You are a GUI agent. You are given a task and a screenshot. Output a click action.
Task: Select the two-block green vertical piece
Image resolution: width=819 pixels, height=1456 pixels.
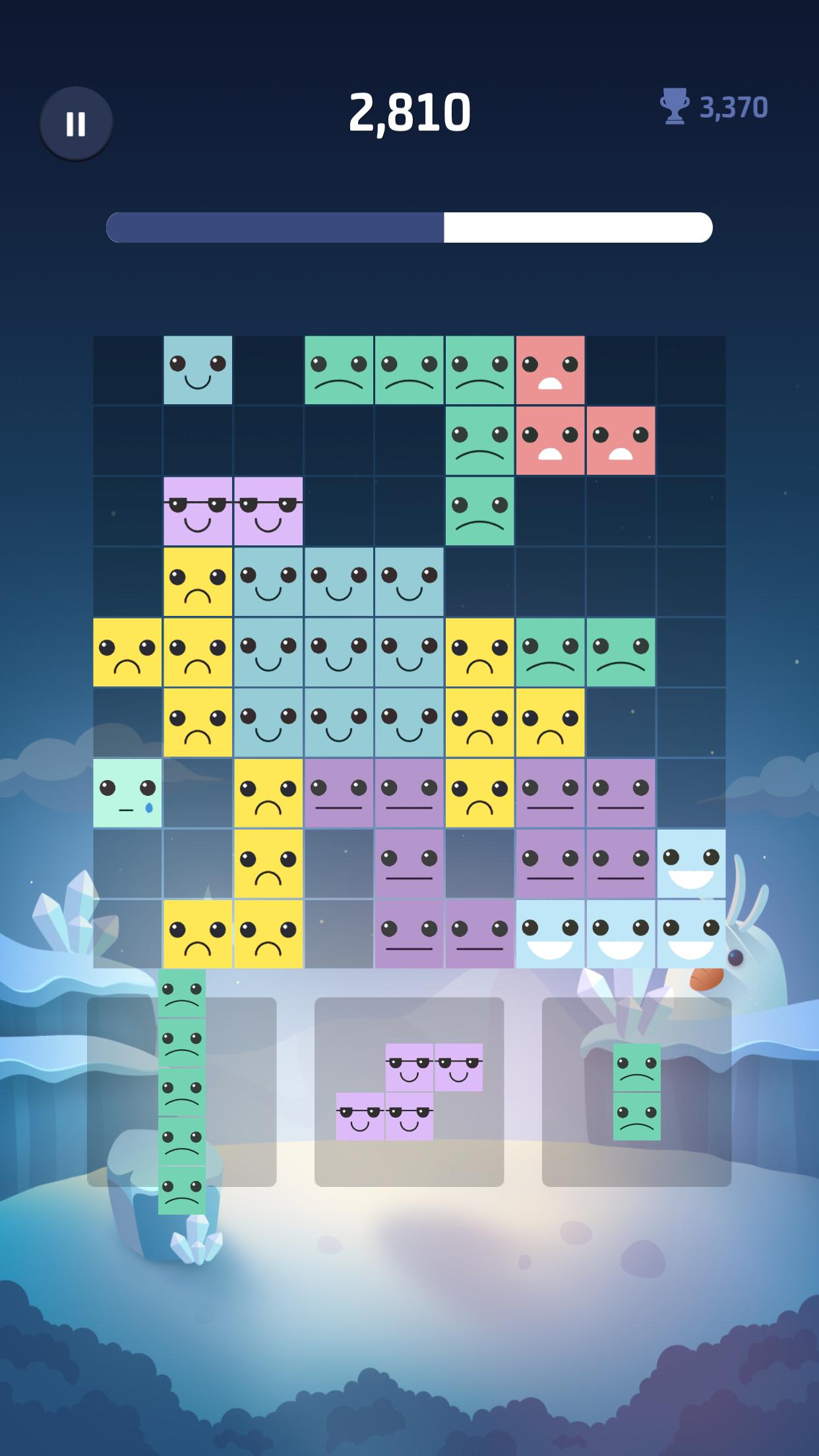click(636, 1091)
